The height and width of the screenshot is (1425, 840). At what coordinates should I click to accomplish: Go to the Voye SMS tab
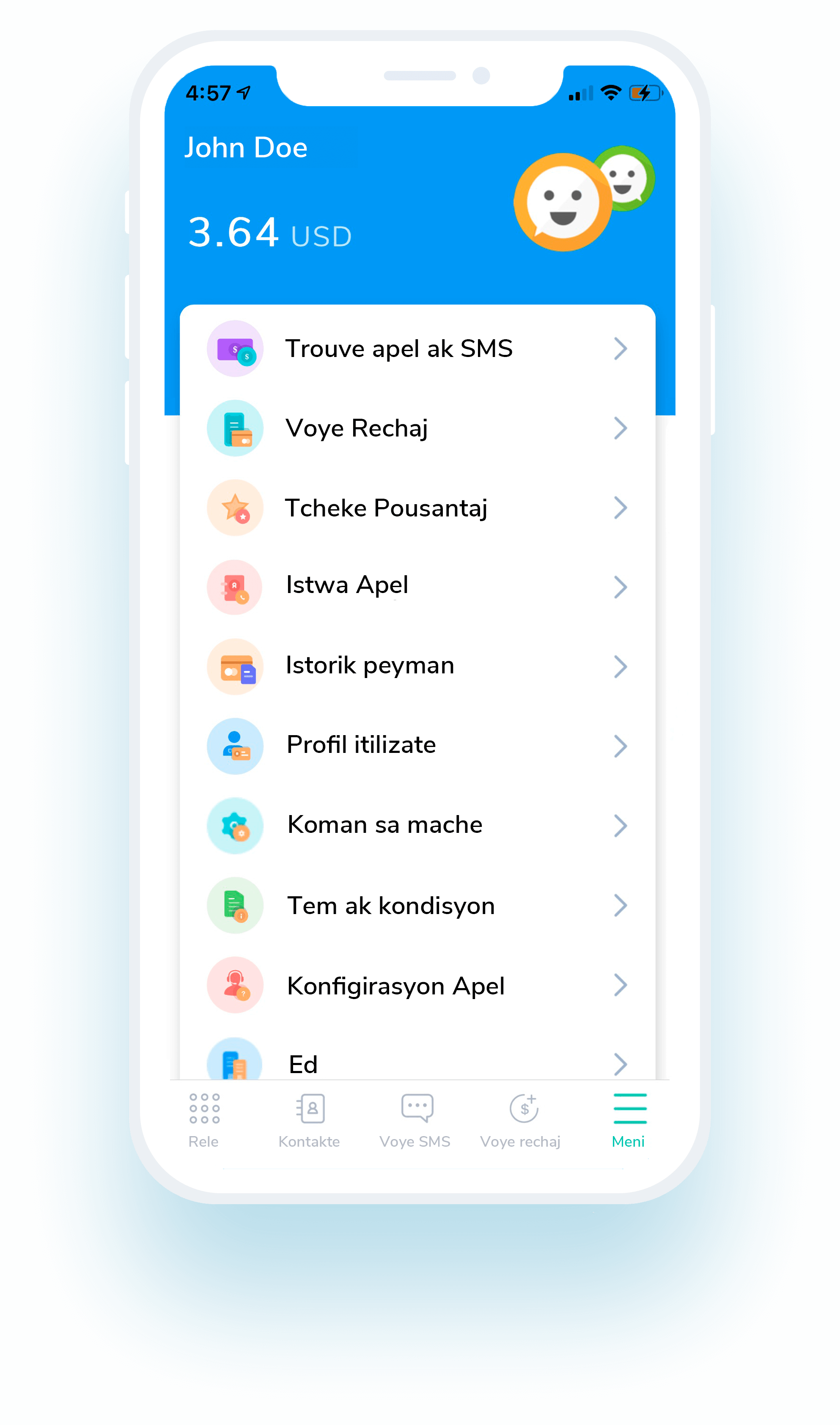click(415, 1121)
